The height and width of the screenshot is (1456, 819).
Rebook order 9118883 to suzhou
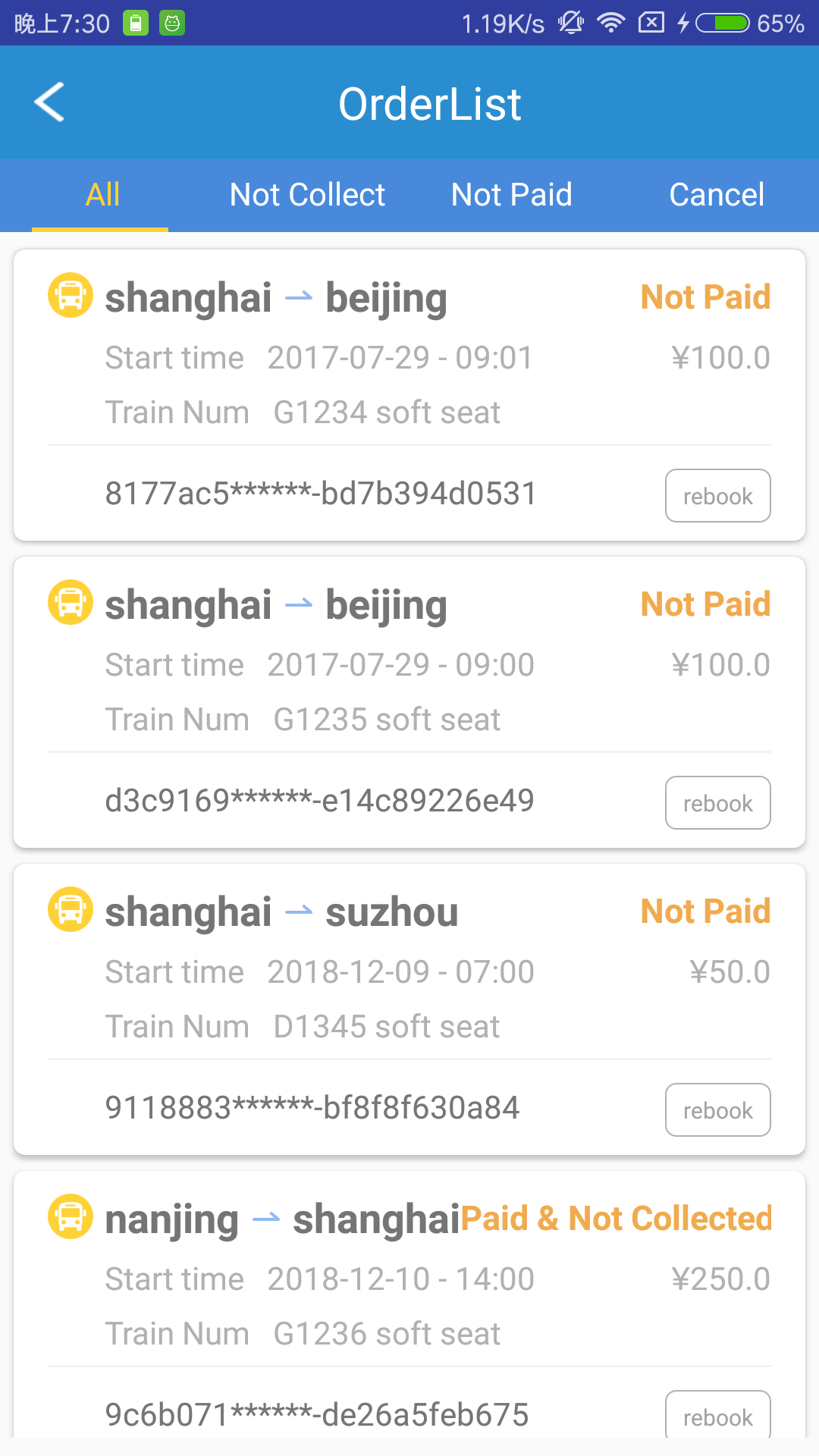(x=717, y=1110)
